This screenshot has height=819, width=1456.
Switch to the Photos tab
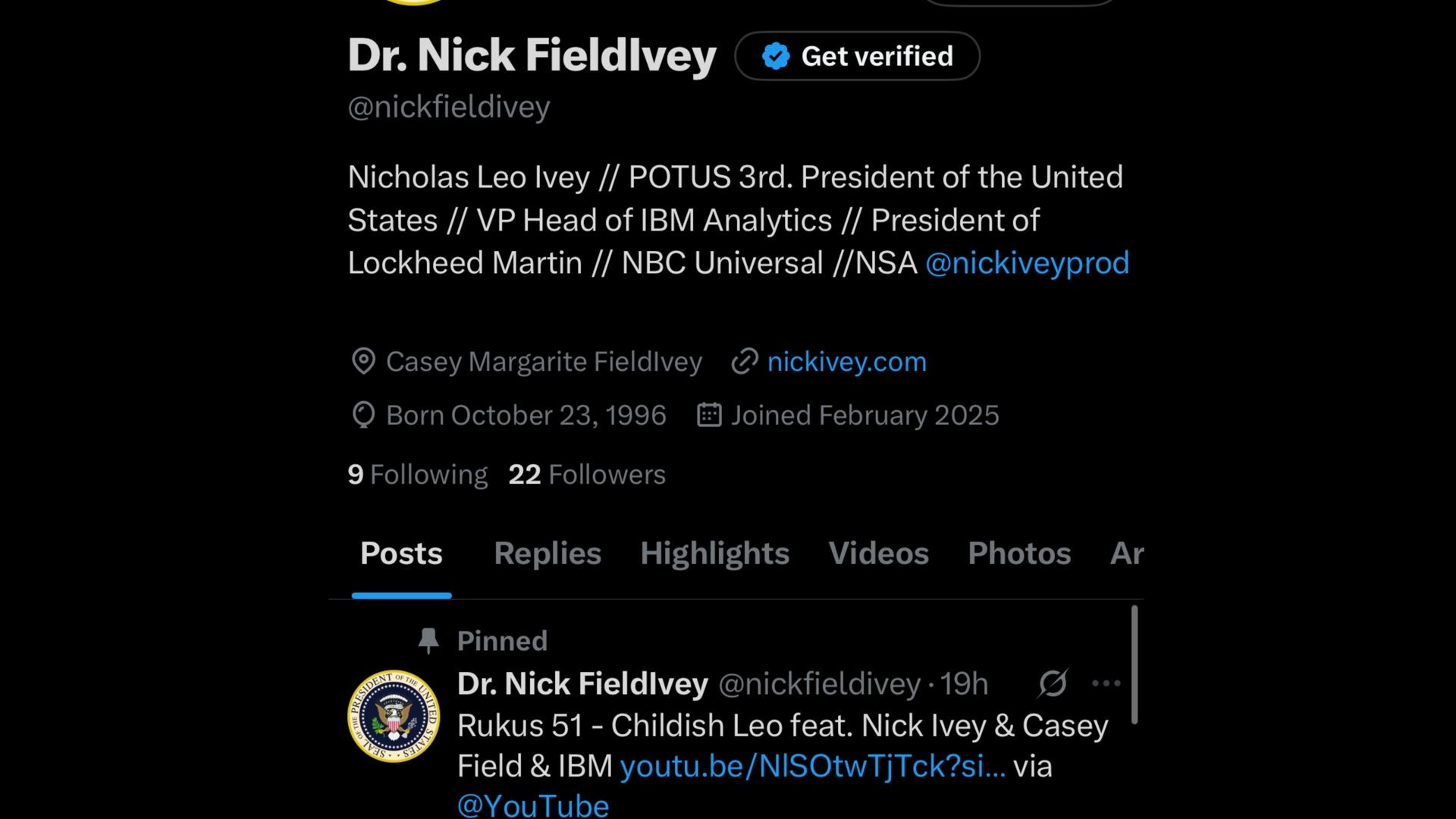[1019, 554]
